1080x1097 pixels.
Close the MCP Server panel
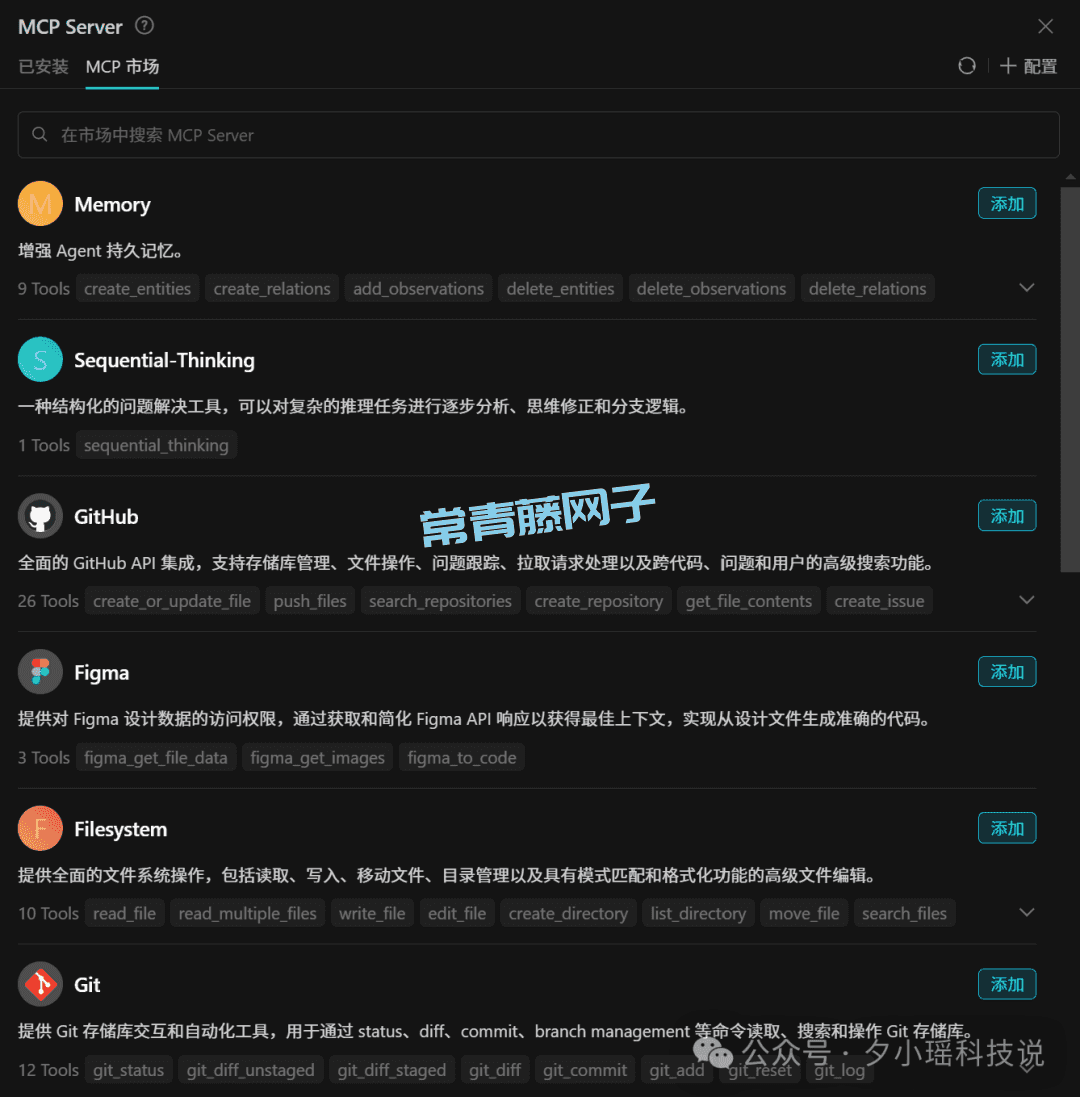(x=1045, y=27)
